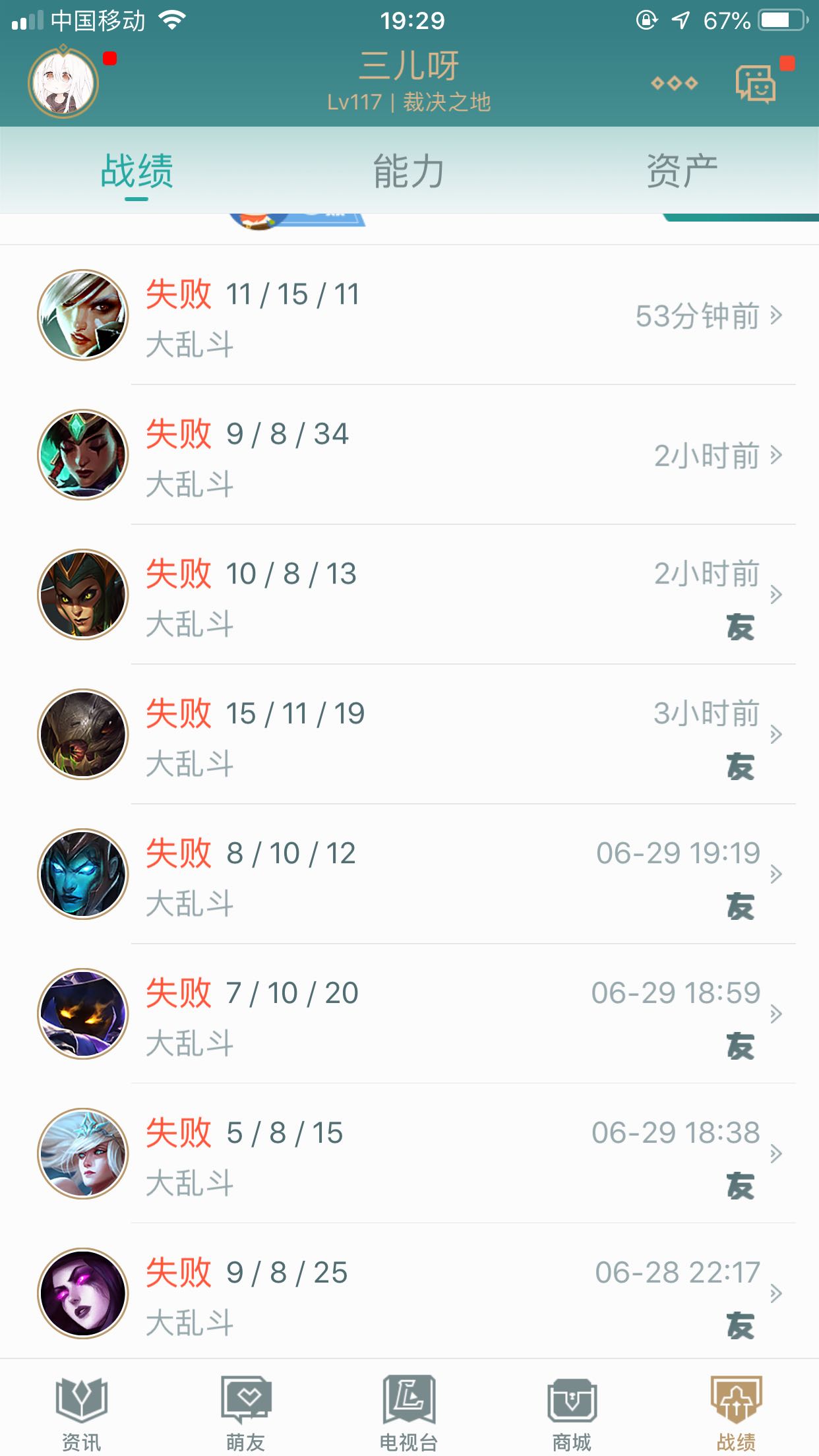
Task: Open the 11 / 15 / 11 match details
Action: 462,315
